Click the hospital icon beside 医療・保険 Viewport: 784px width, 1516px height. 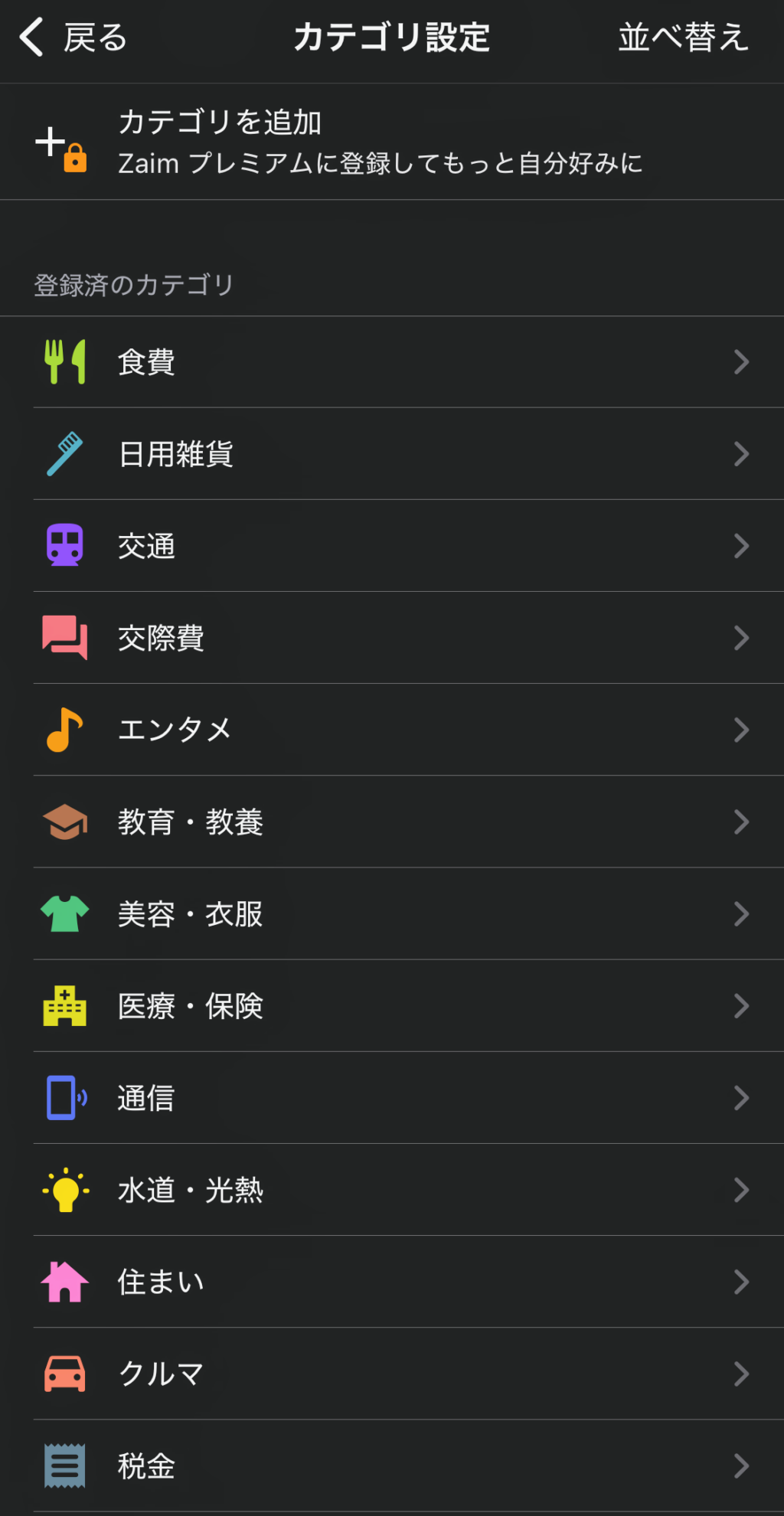click(x=65, y=1006)
